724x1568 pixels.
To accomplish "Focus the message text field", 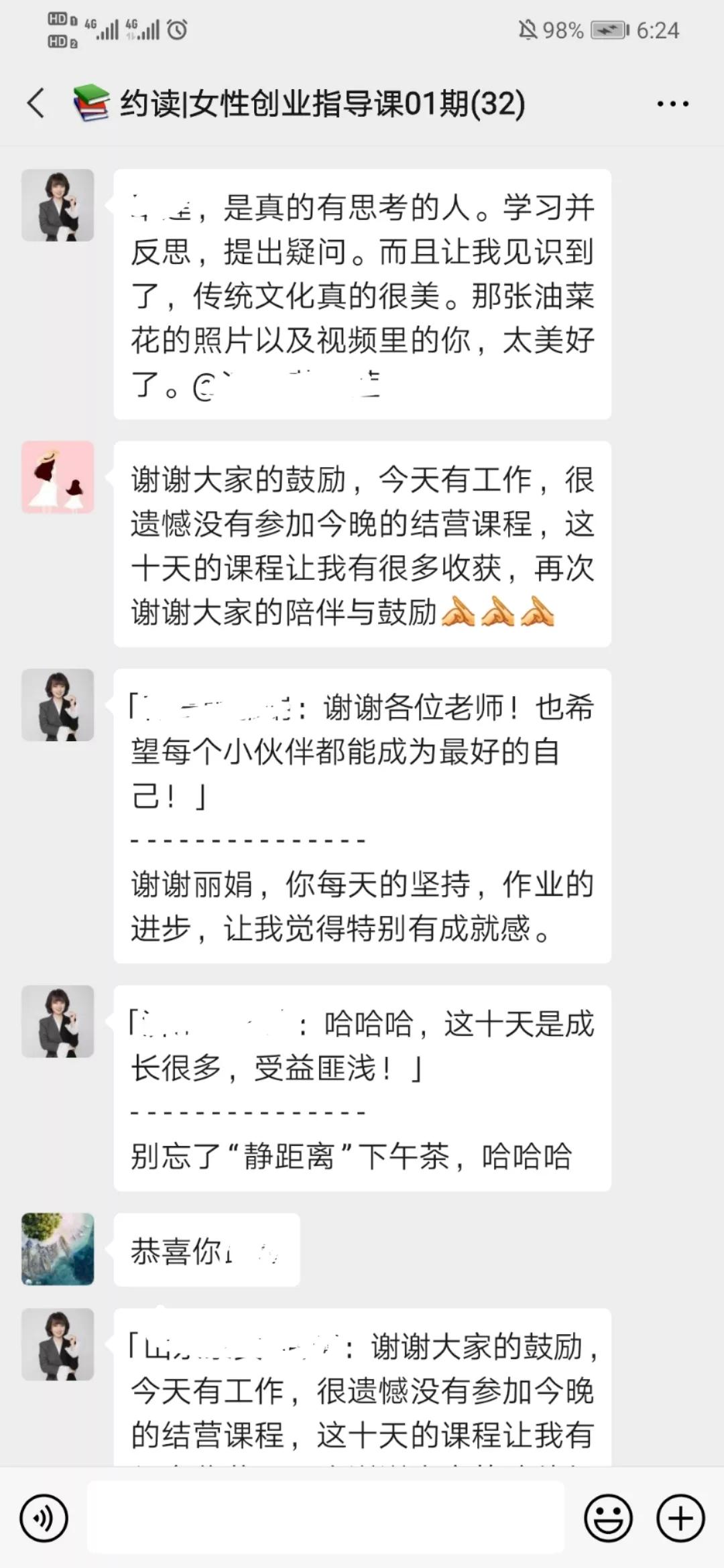I will 326,1518.
